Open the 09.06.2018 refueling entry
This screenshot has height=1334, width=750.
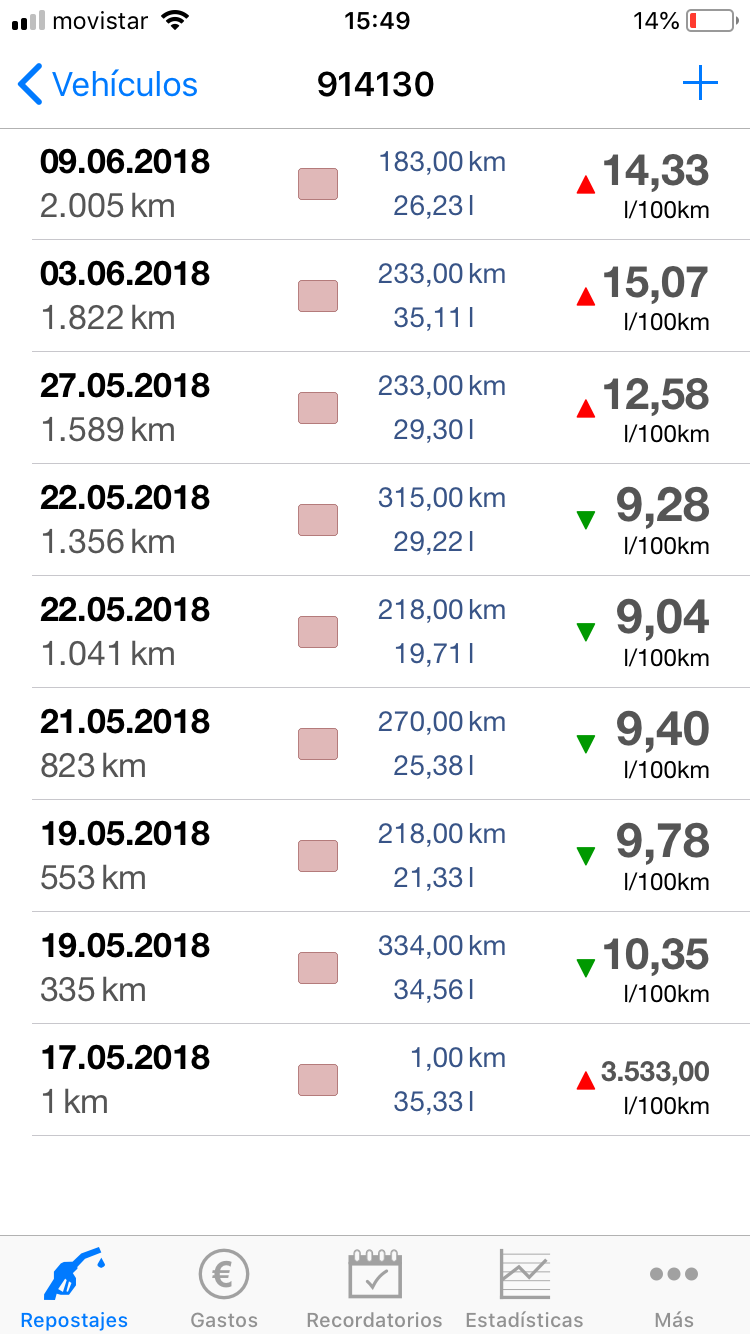(375, 184)
